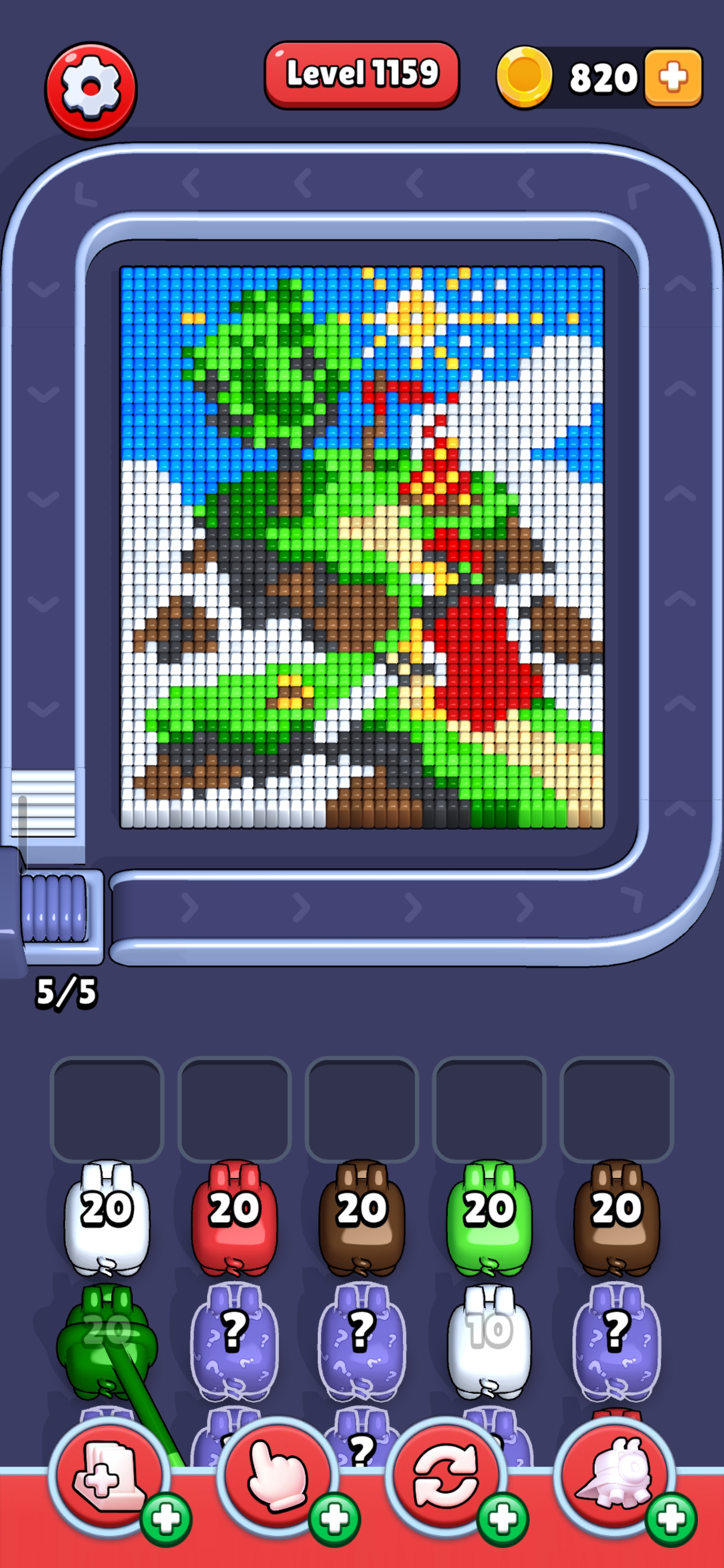This screenshot has width=724, height=1568.
Task: Select the white 20 shooter
Action: tap(107, 1217)
